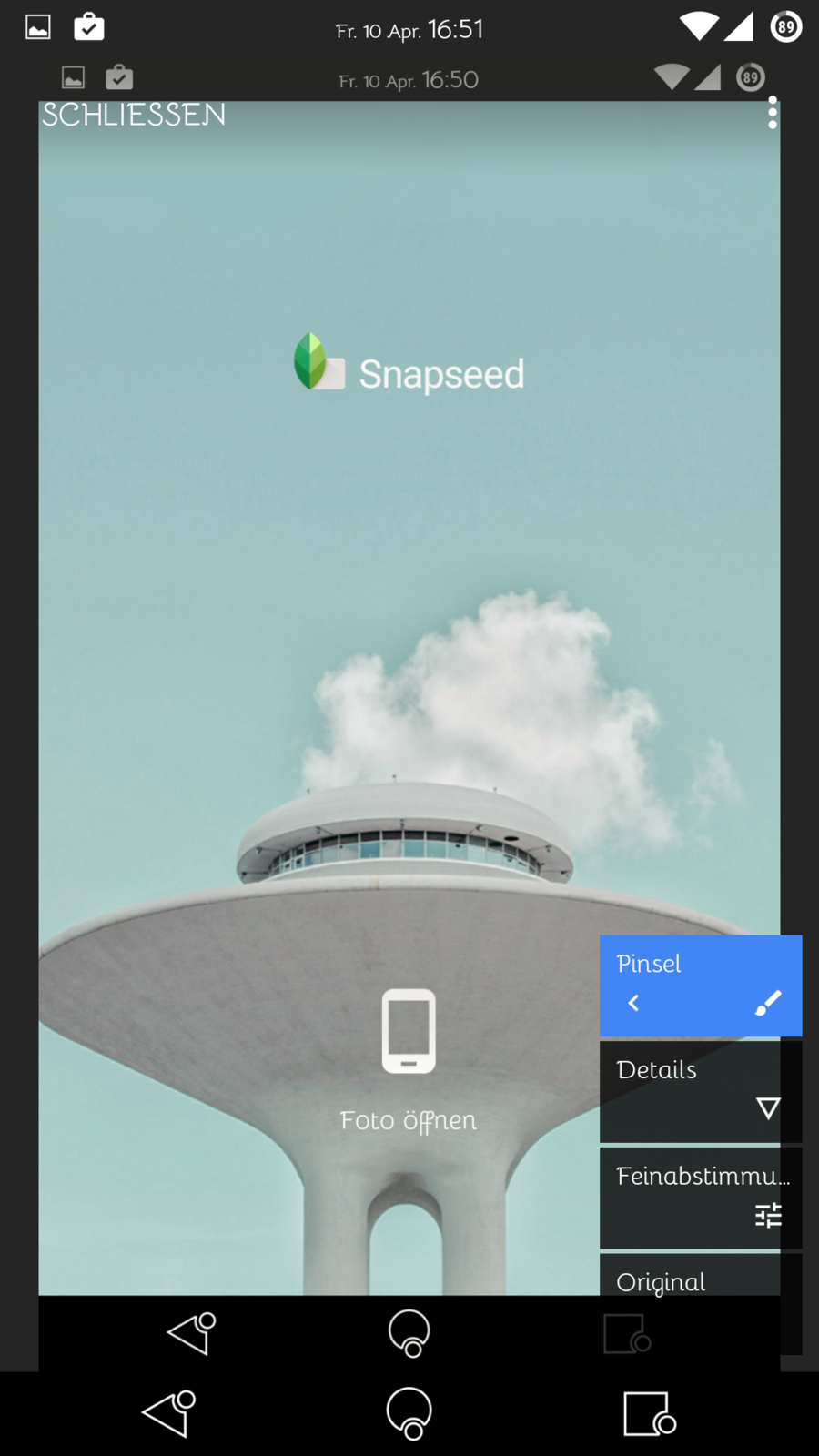The height and width of the screenshot is (1456, 819).
Task: Go back with the system back button
Action: pyautogui.click(x=169, y=1414)
